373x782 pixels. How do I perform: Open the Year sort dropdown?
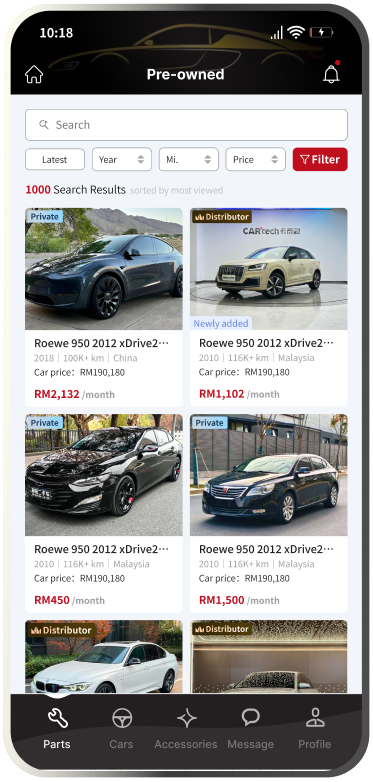pyautogui.click(x=122, y=160)
